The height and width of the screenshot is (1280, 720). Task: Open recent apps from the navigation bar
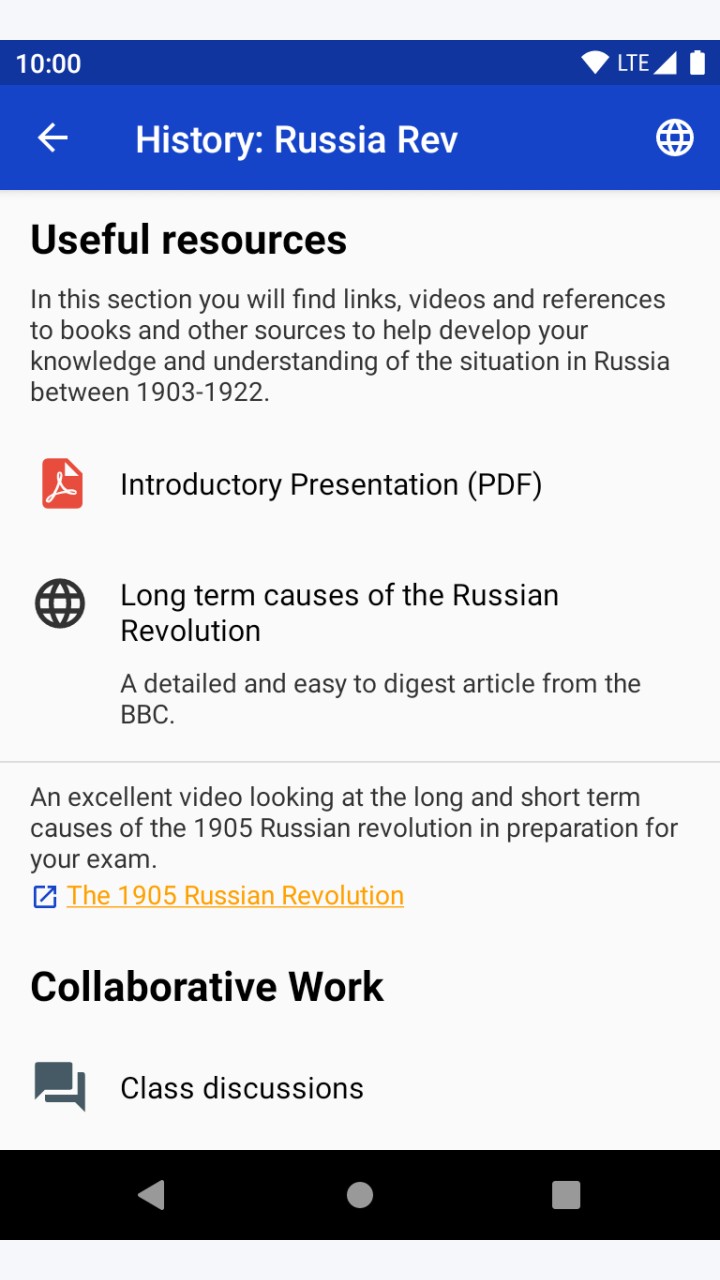566,1195
